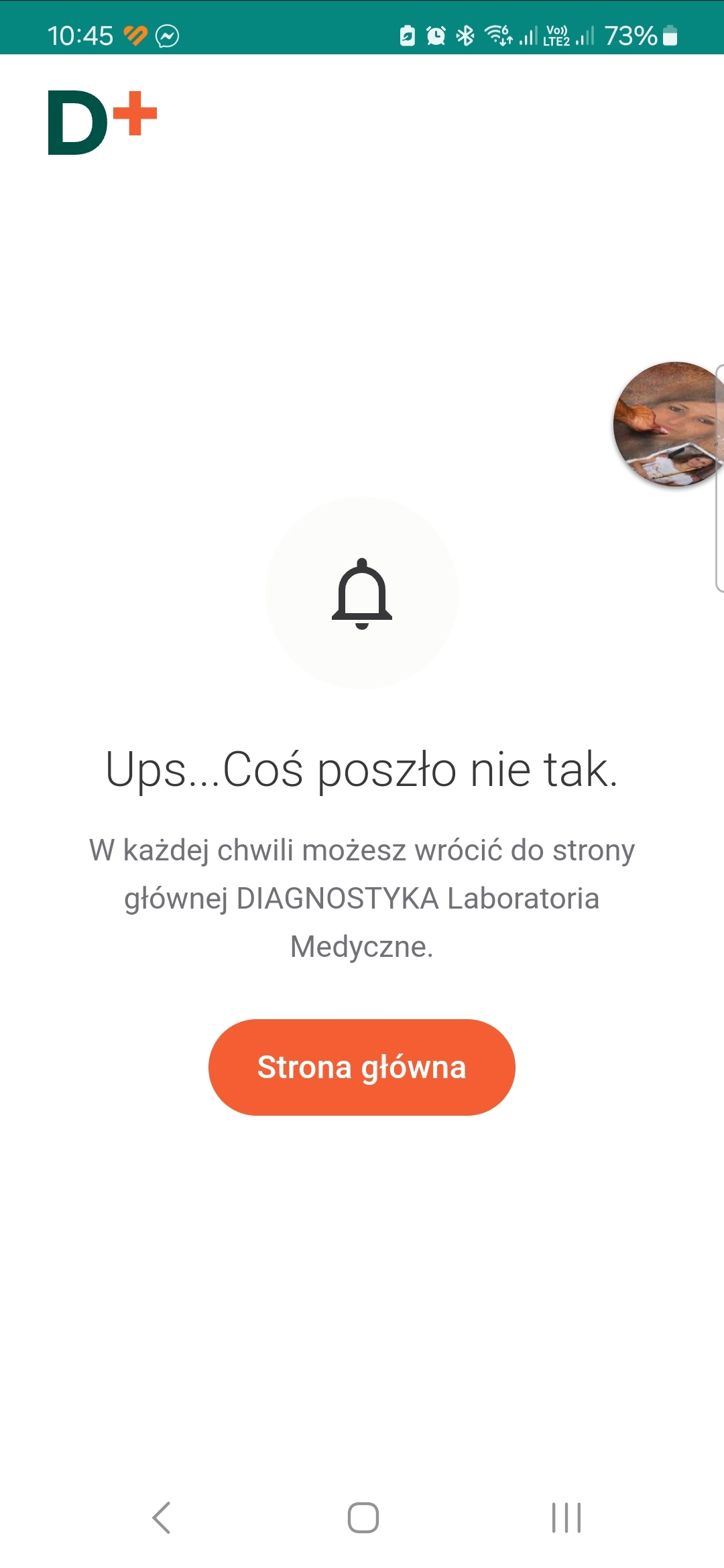
Task: Tap the Strona główna button
Action: (361, 1067)
